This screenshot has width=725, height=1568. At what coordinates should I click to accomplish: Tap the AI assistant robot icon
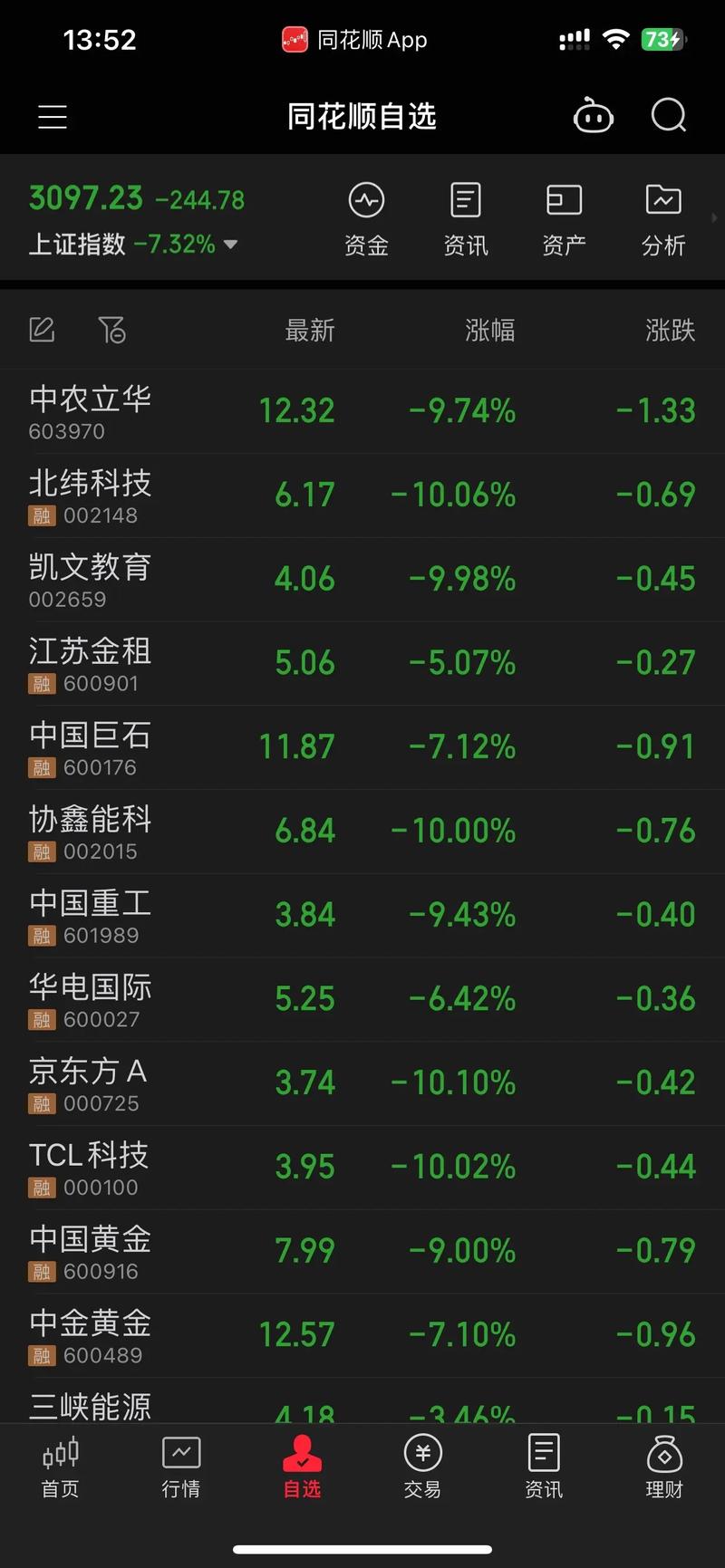tap(594, 116)
